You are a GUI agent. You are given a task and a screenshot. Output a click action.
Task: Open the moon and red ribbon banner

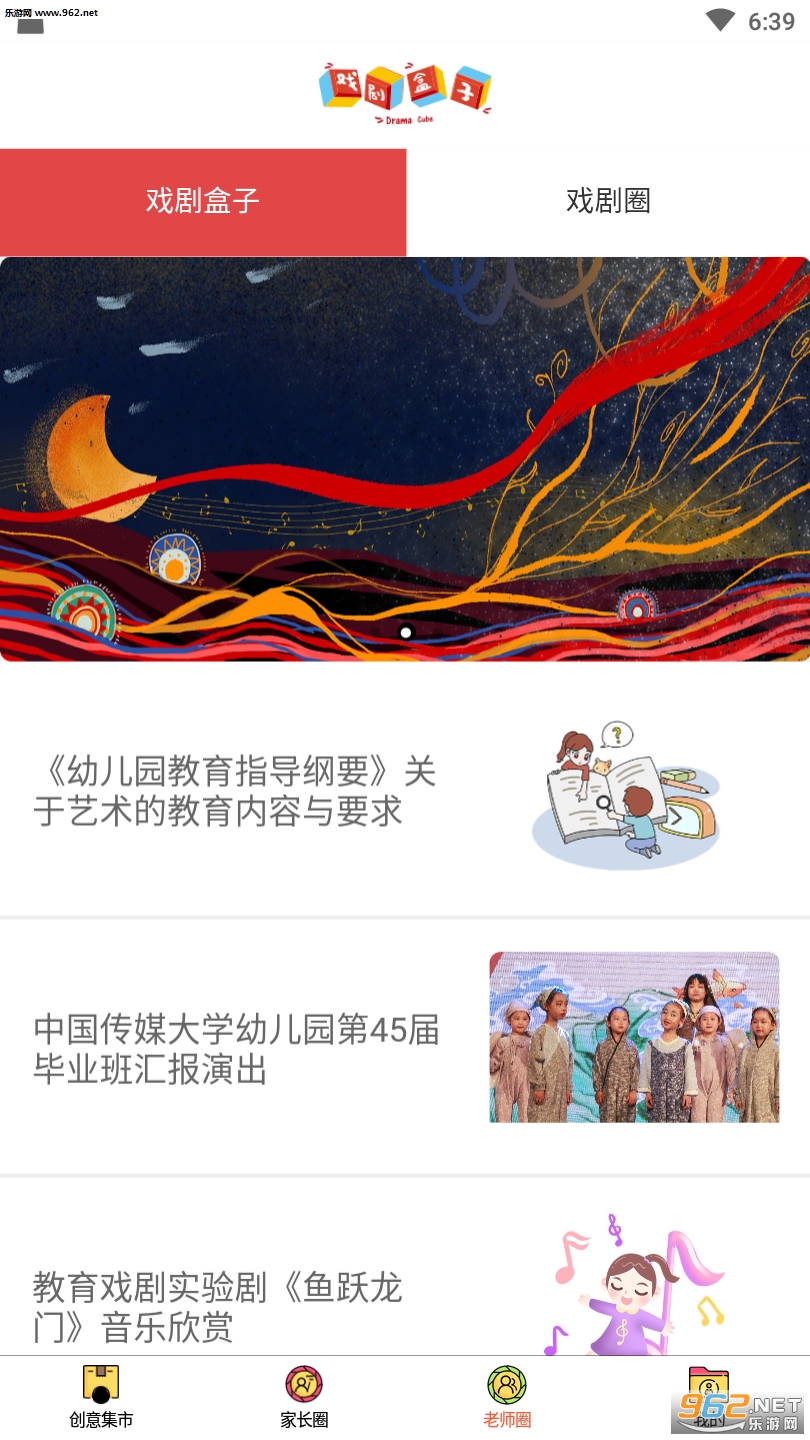[405, 459]
